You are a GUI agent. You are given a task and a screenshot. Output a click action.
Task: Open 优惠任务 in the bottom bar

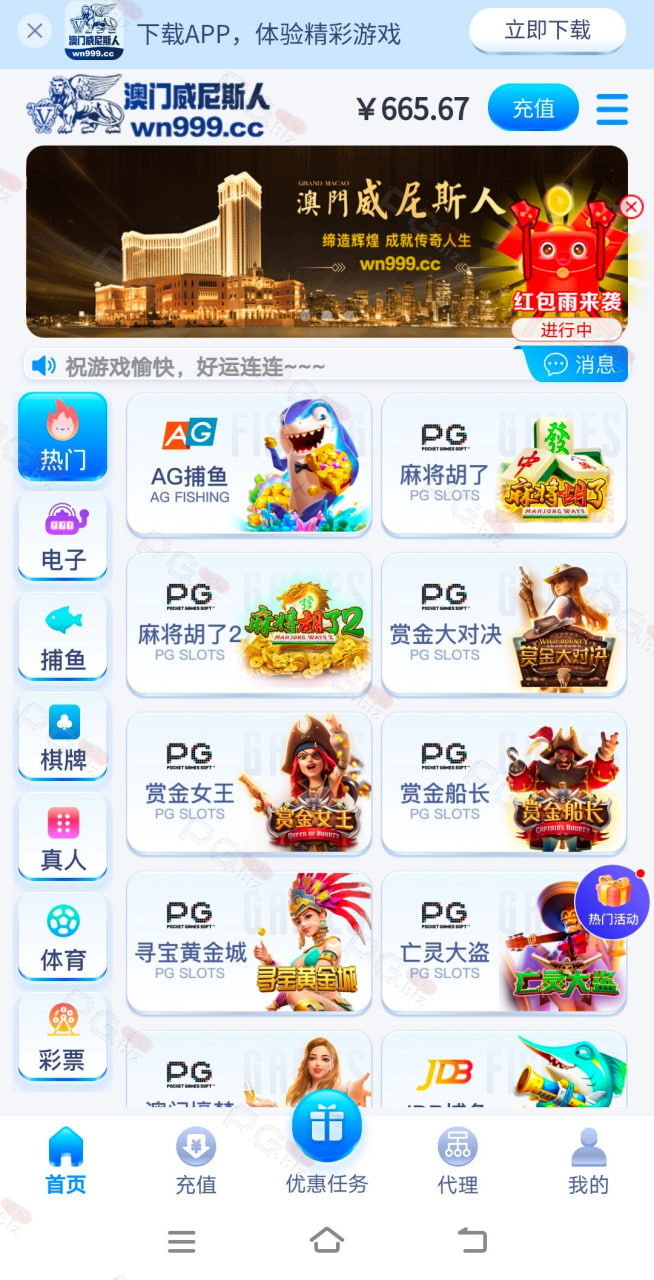click(327, 1145)
